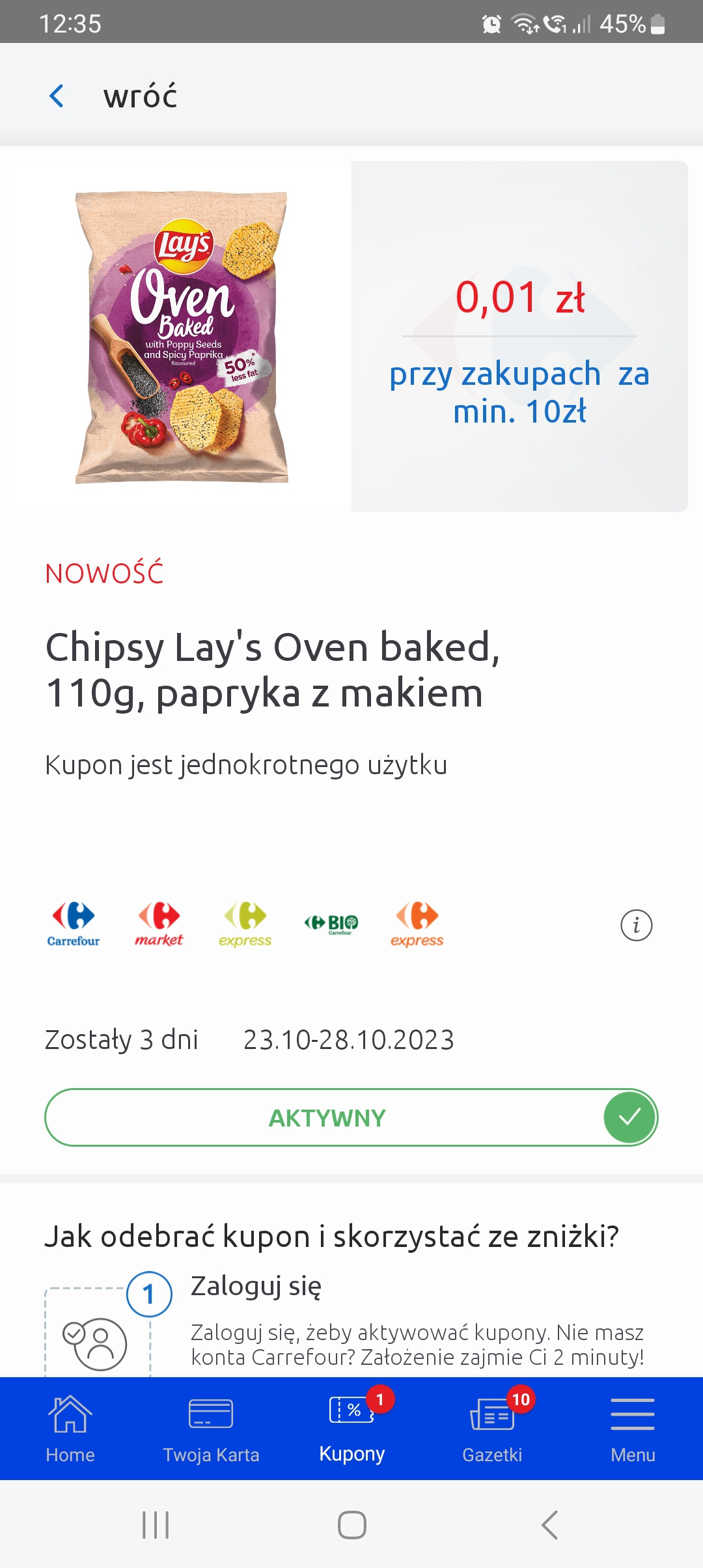Open the store info icon

pos(636,925)
